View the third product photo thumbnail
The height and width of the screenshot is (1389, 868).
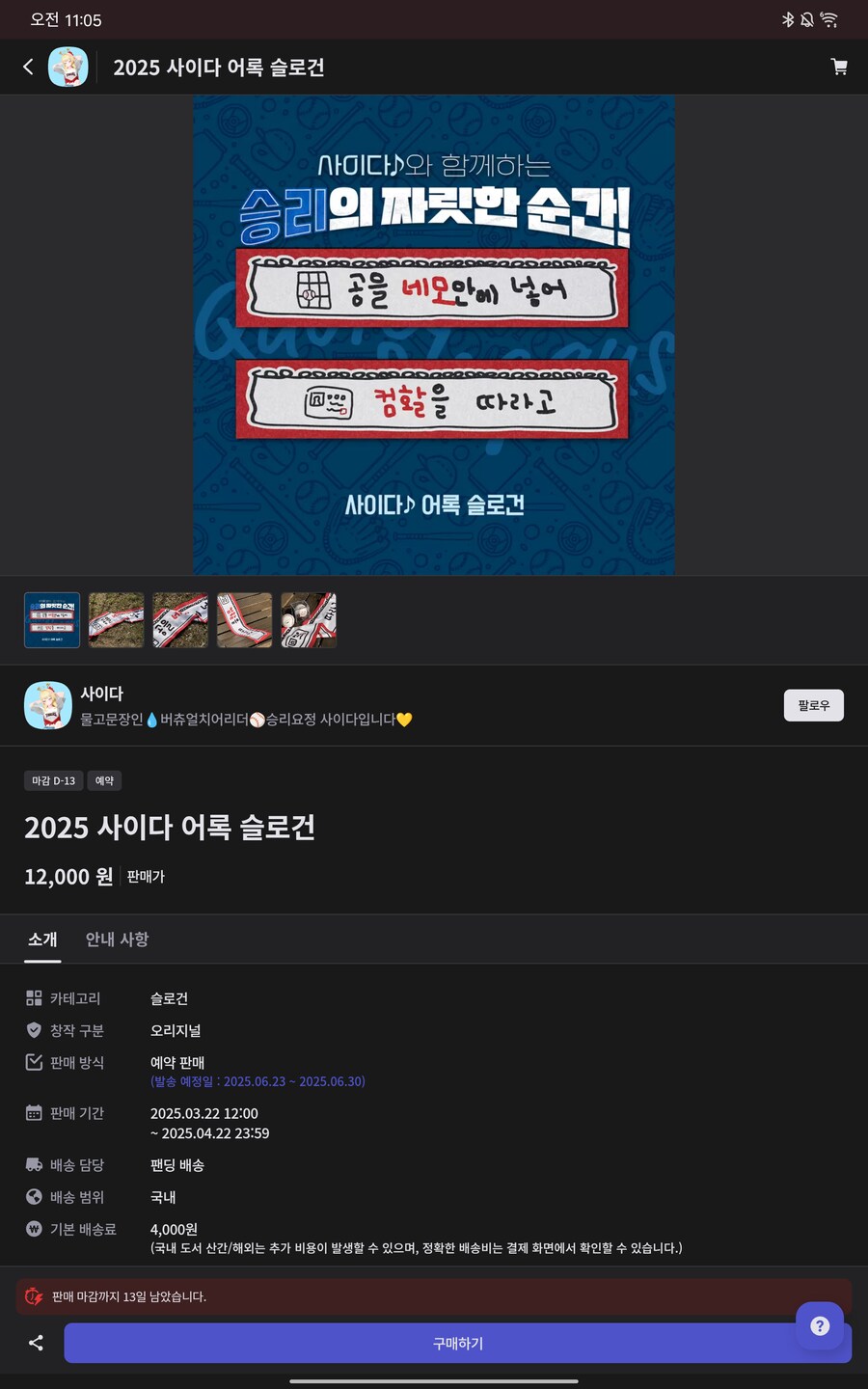pos(180,620)
